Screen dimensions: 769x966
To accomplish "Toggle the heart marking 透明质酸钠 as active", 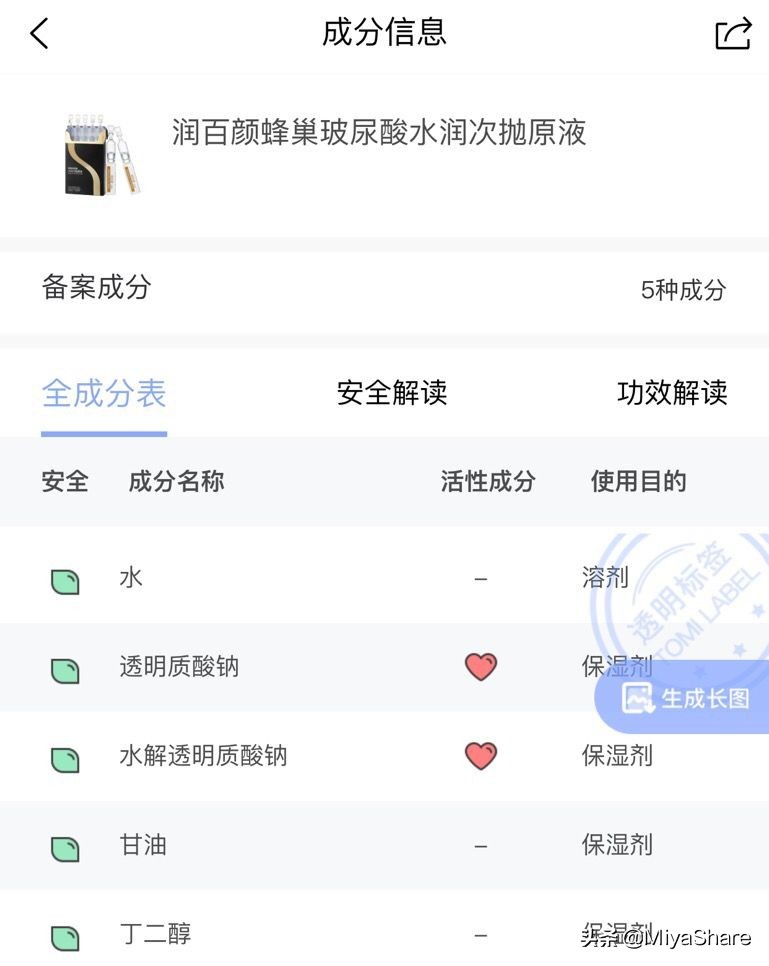I will [x=482, y=667].
